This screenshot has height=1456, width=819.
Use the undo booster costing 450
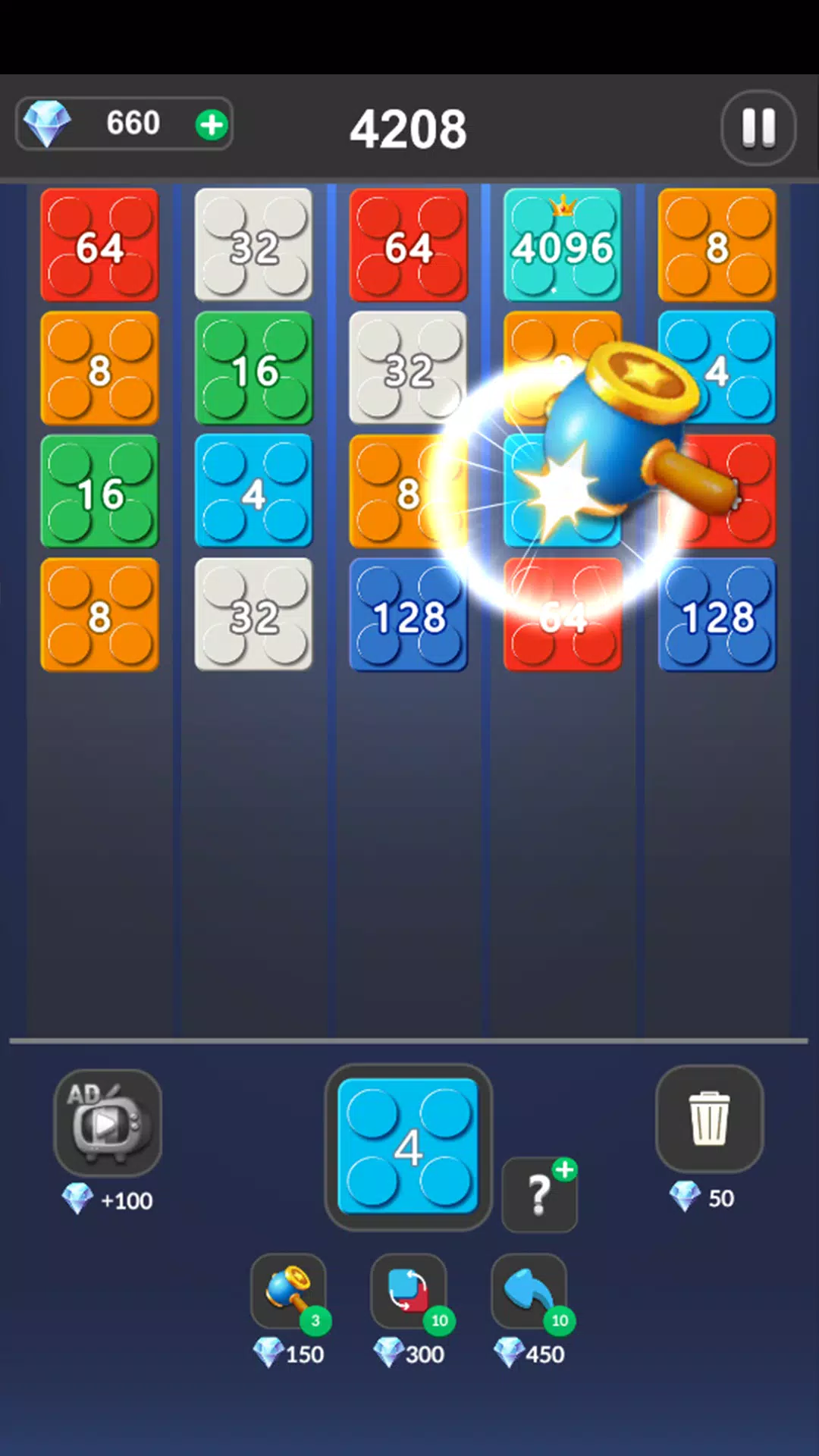pyautogui.click(x=529, y=1291)
